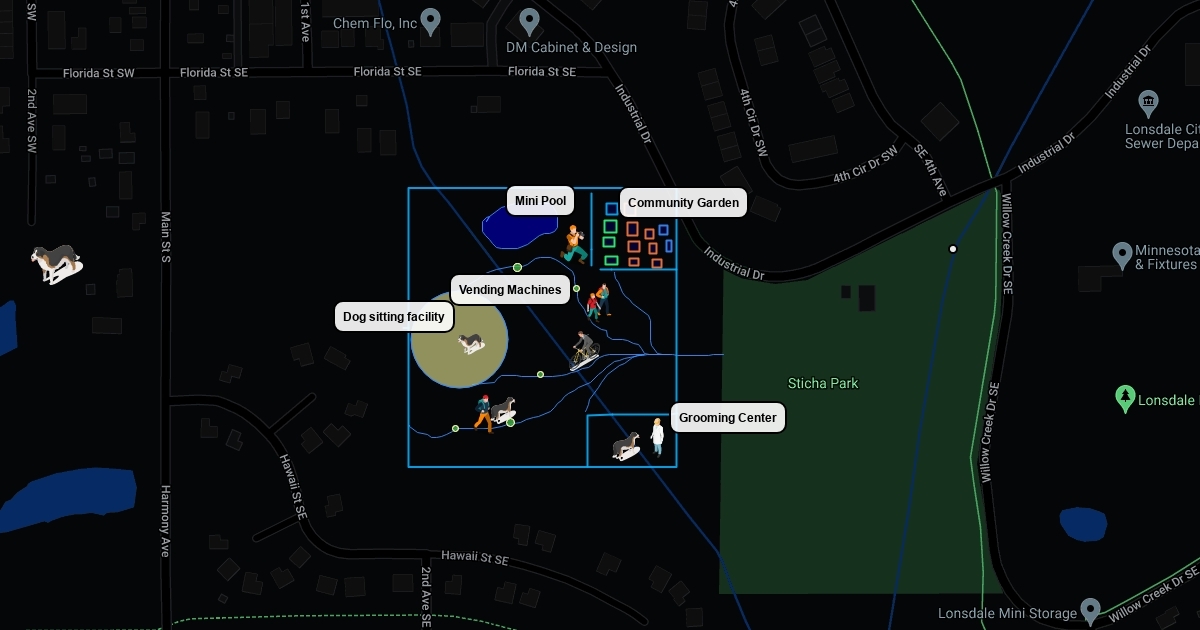
Task: Select the Grooming Center label
Action: 727,418
